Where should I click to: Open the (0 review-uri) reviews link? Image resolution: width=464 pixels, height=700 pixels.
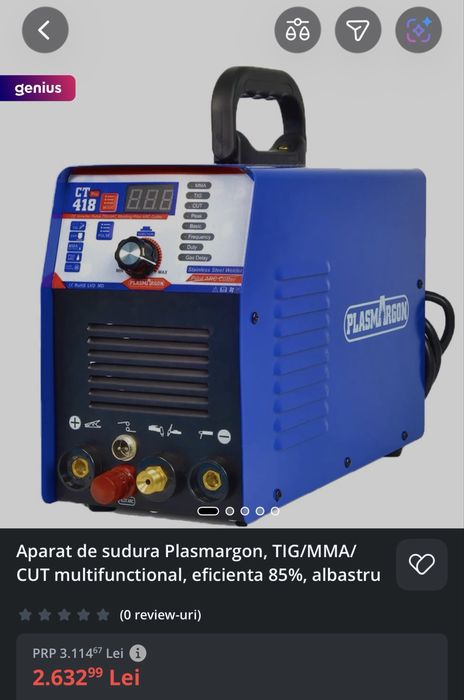pyautogui.click(x=160, y=615)
